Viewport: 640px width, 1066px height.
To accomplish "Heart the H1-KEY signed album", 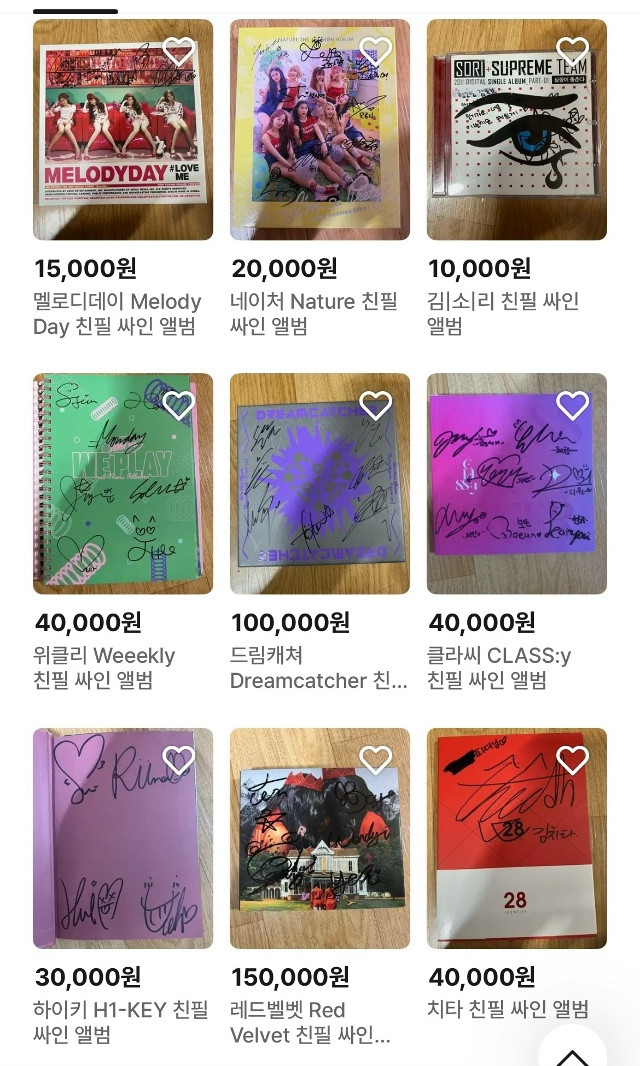I will [x=178, y=760].
